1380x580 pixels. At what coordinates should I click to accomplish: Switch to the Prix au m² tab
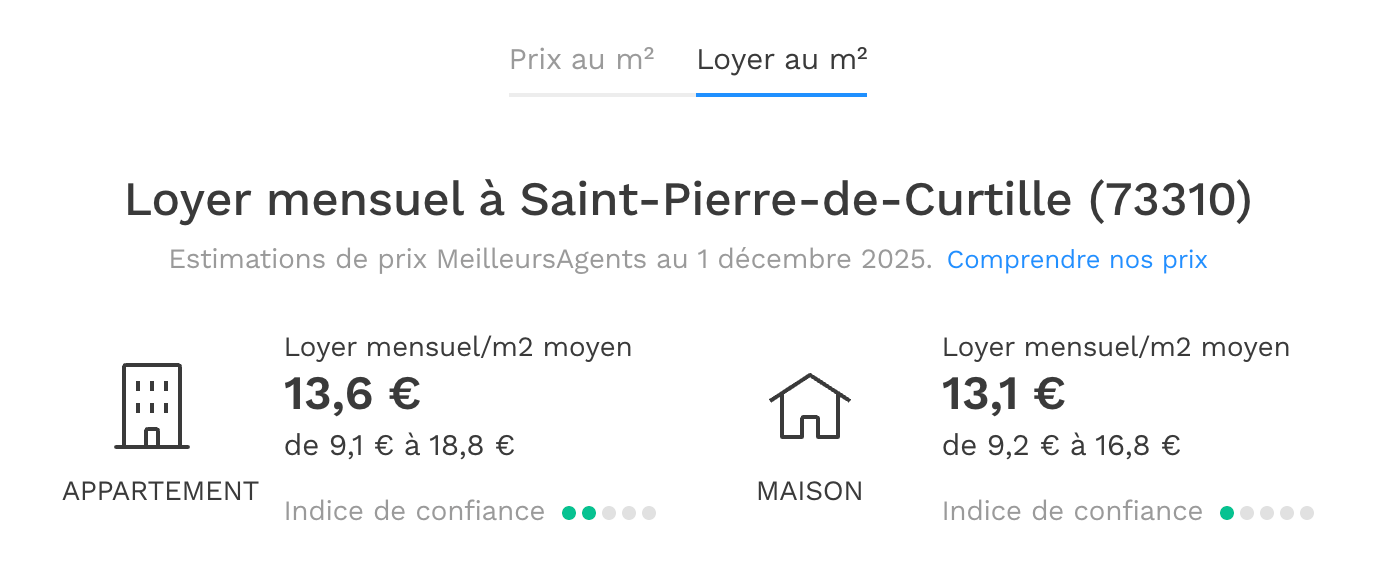[581, 60]
